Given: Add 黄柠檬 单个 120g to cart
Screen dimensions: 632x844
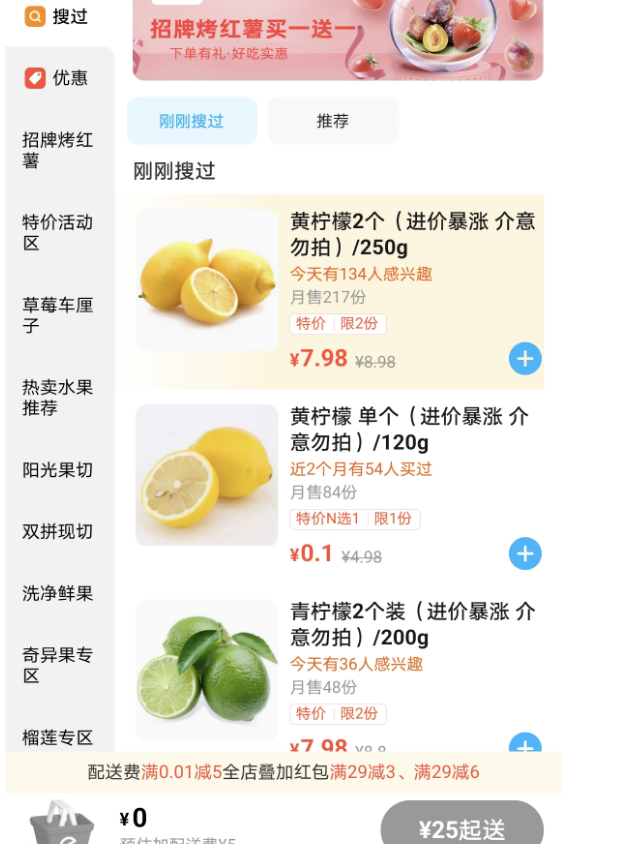Looking at the screenshot, I should [x=525, y=553].
